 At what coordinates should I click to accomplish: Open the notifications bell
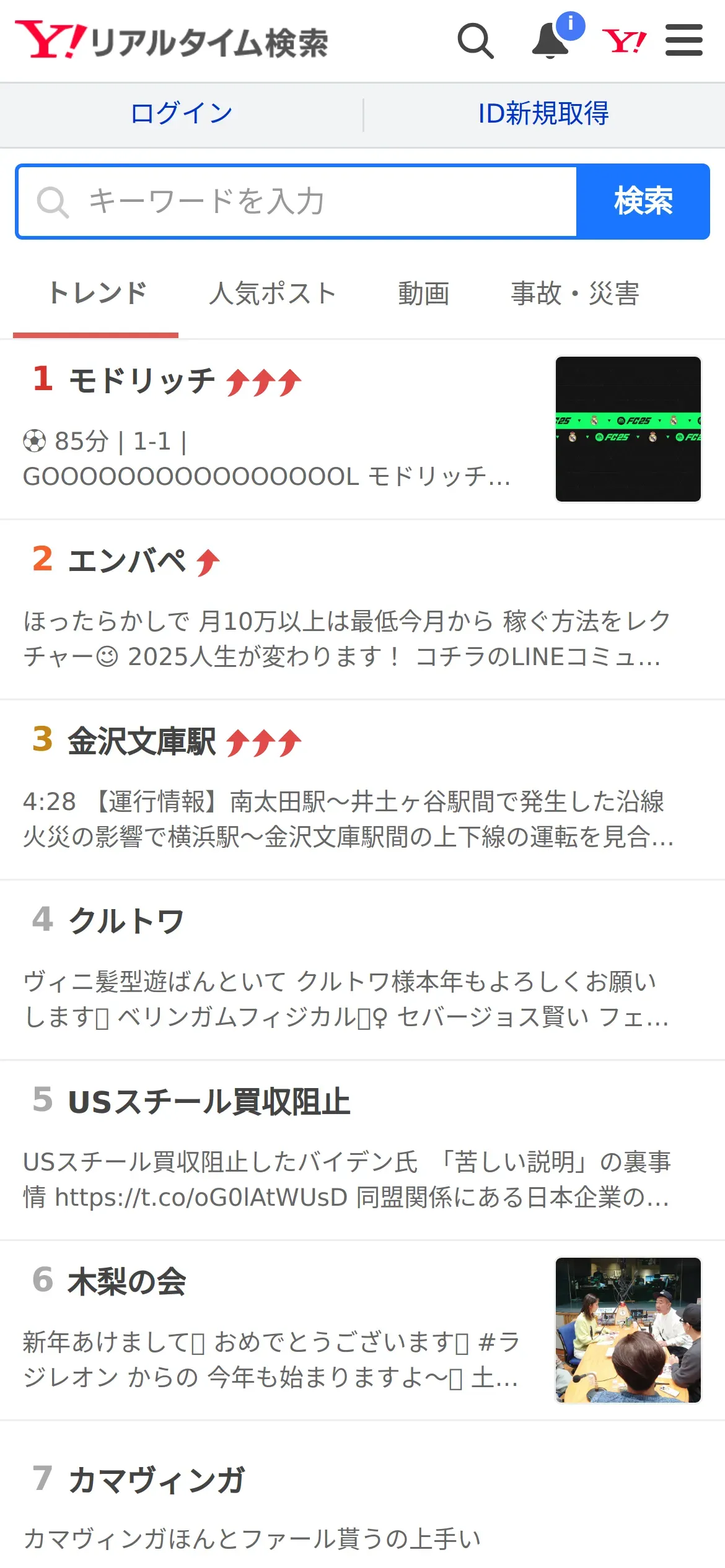click(551, 40)
